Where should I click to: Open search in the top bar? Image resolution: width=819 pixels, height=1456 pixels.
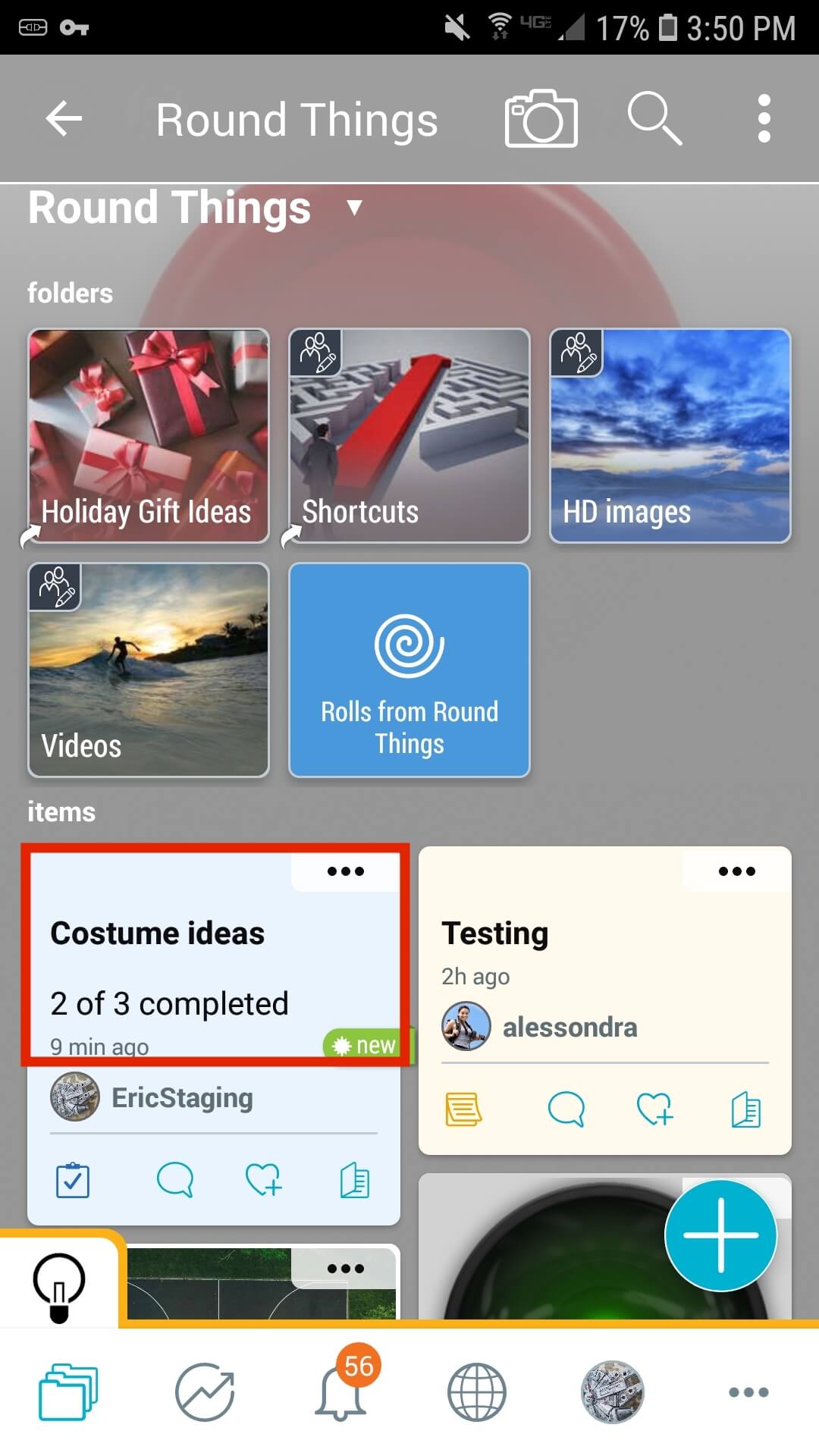tap(654, 119)
